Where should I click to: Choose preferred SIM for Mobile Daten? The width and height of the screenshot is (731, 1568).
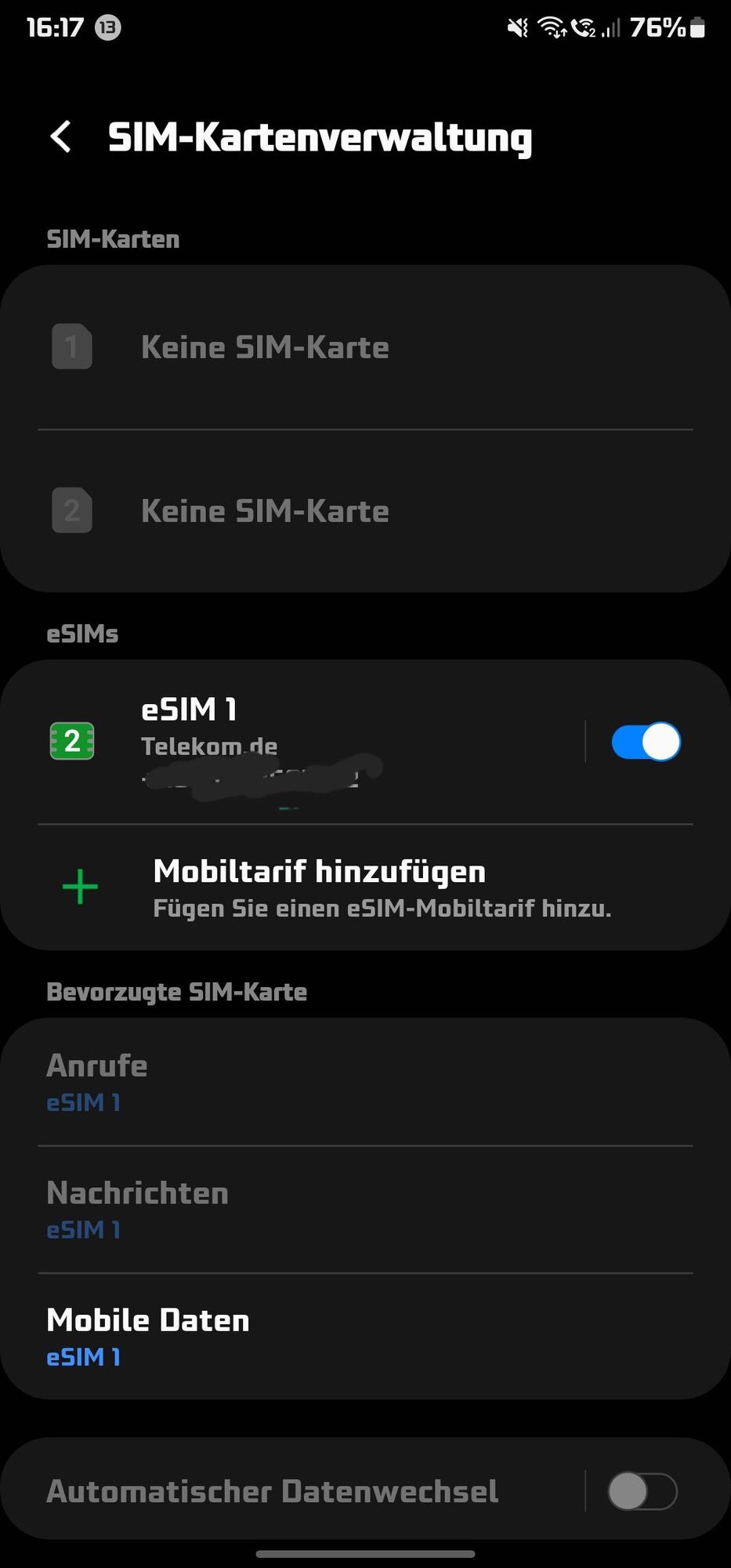click(x=365, y=1336)
